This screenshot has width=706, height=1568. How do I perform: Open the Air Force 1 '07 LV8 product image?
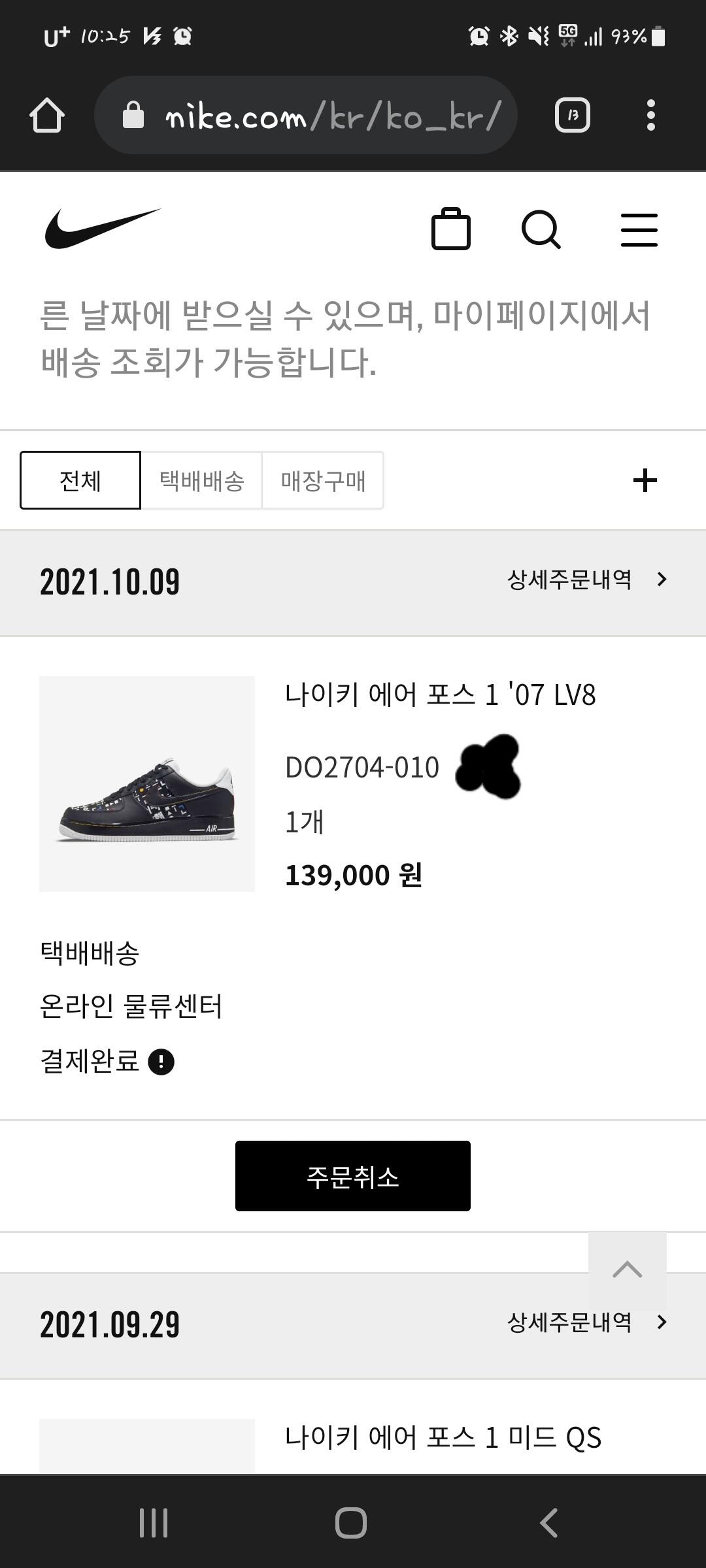pyautogui.click(x=147, y=783)
